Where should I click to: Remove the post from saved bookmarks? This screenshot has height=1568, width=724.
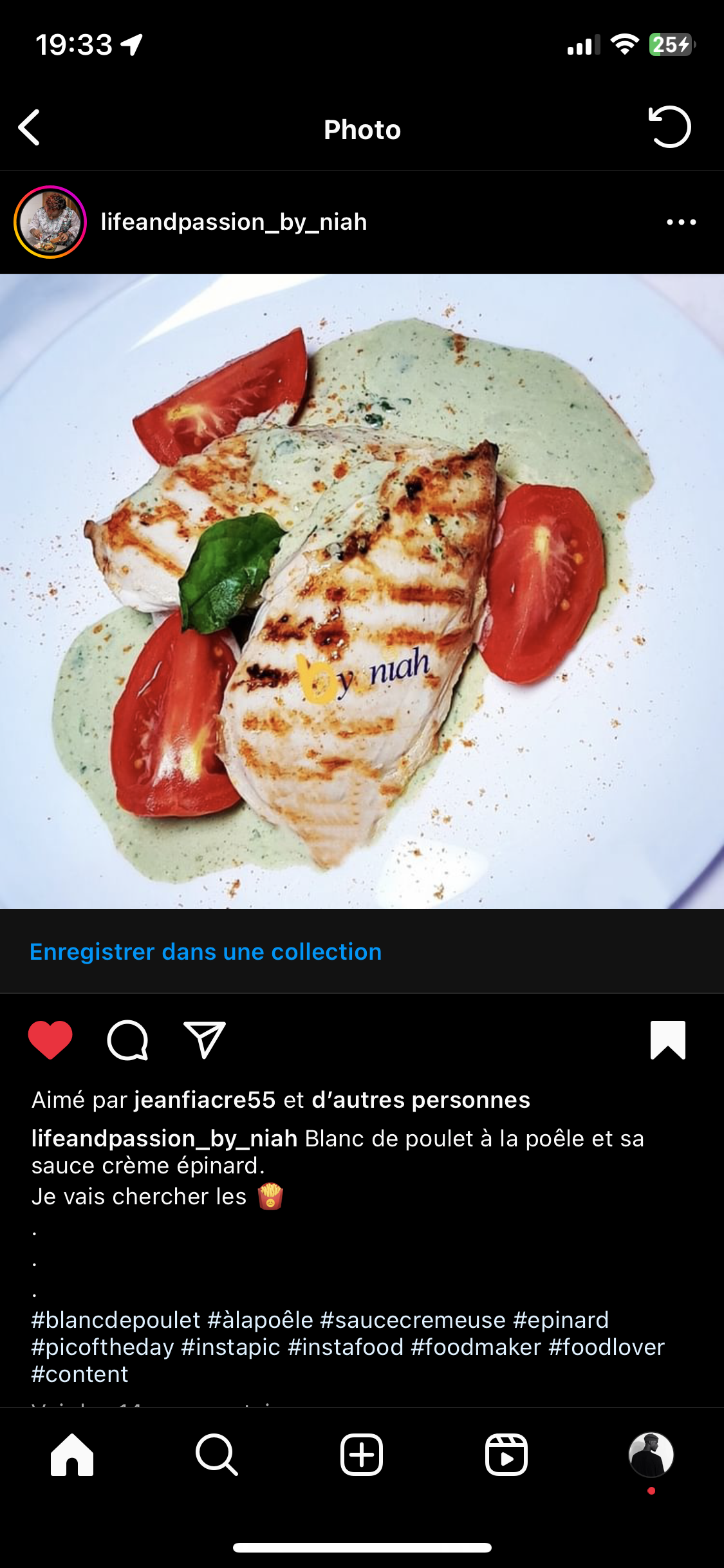coord(667,1040)
